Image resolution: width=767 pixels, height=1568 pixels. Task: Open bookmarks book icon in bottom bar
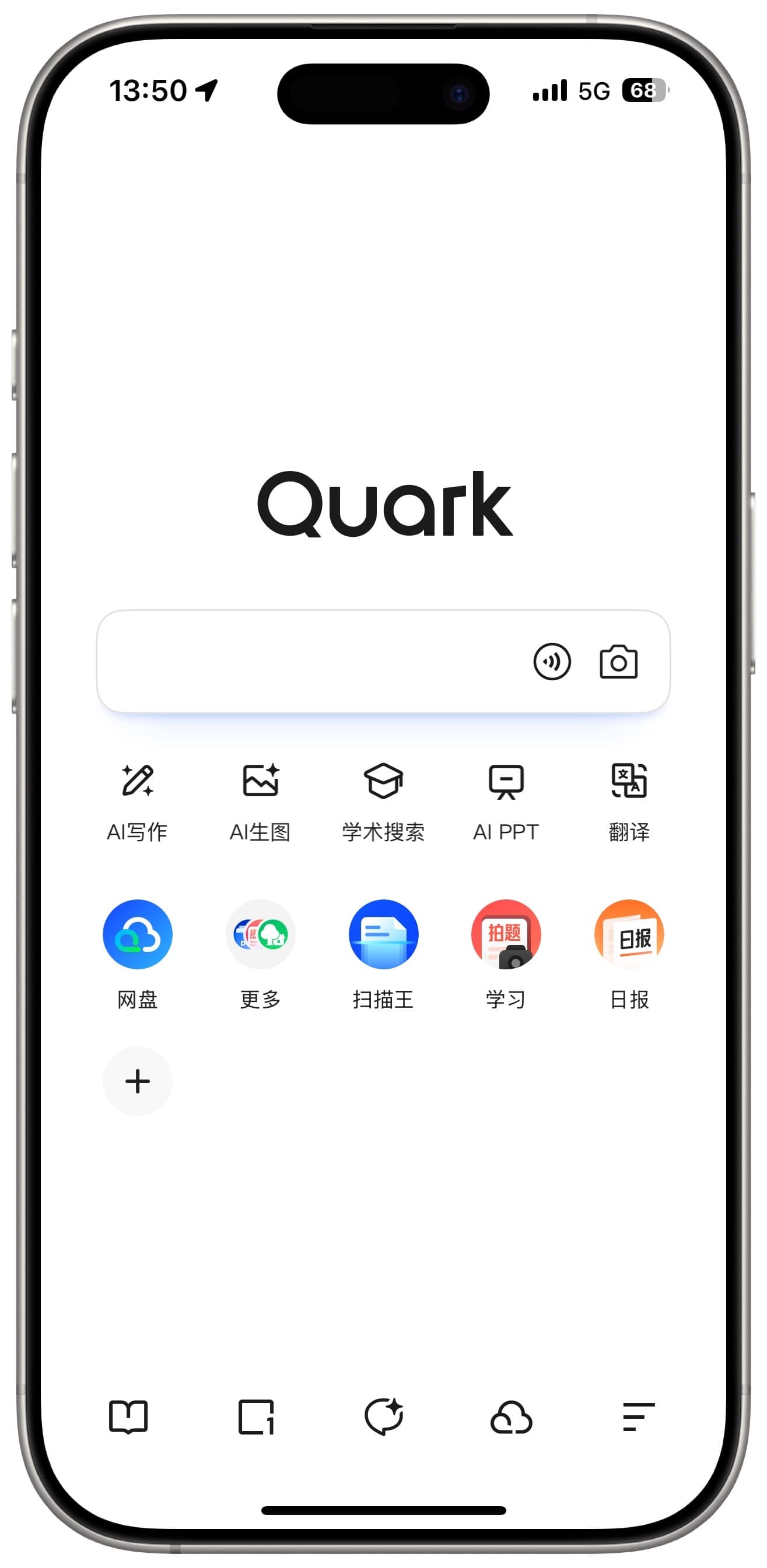click(x=128, y=1417)
